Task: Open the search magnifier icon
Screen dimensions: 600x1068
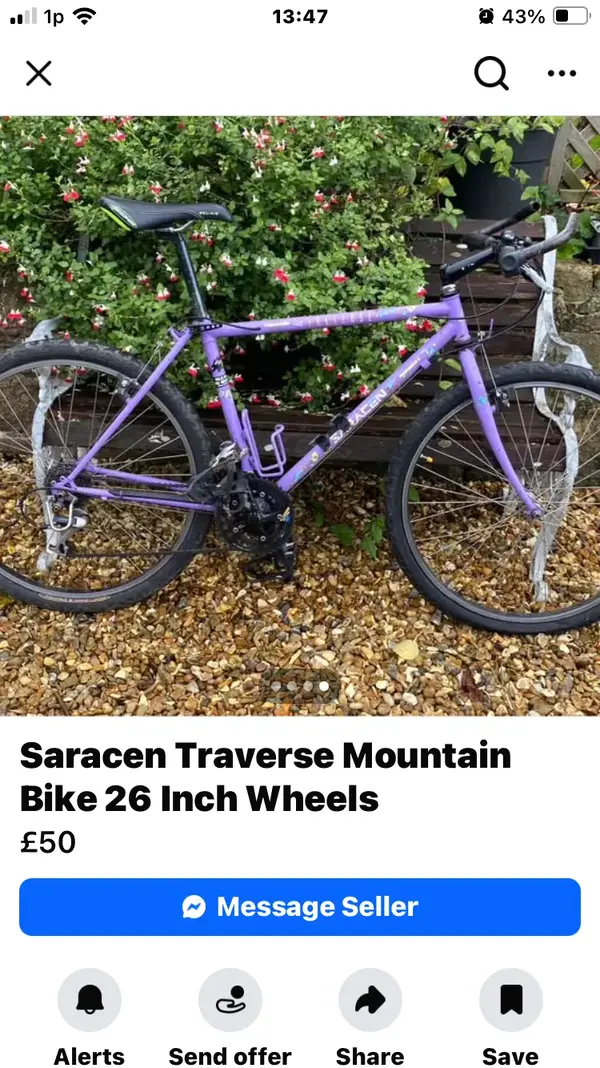Action: point(491,73)
